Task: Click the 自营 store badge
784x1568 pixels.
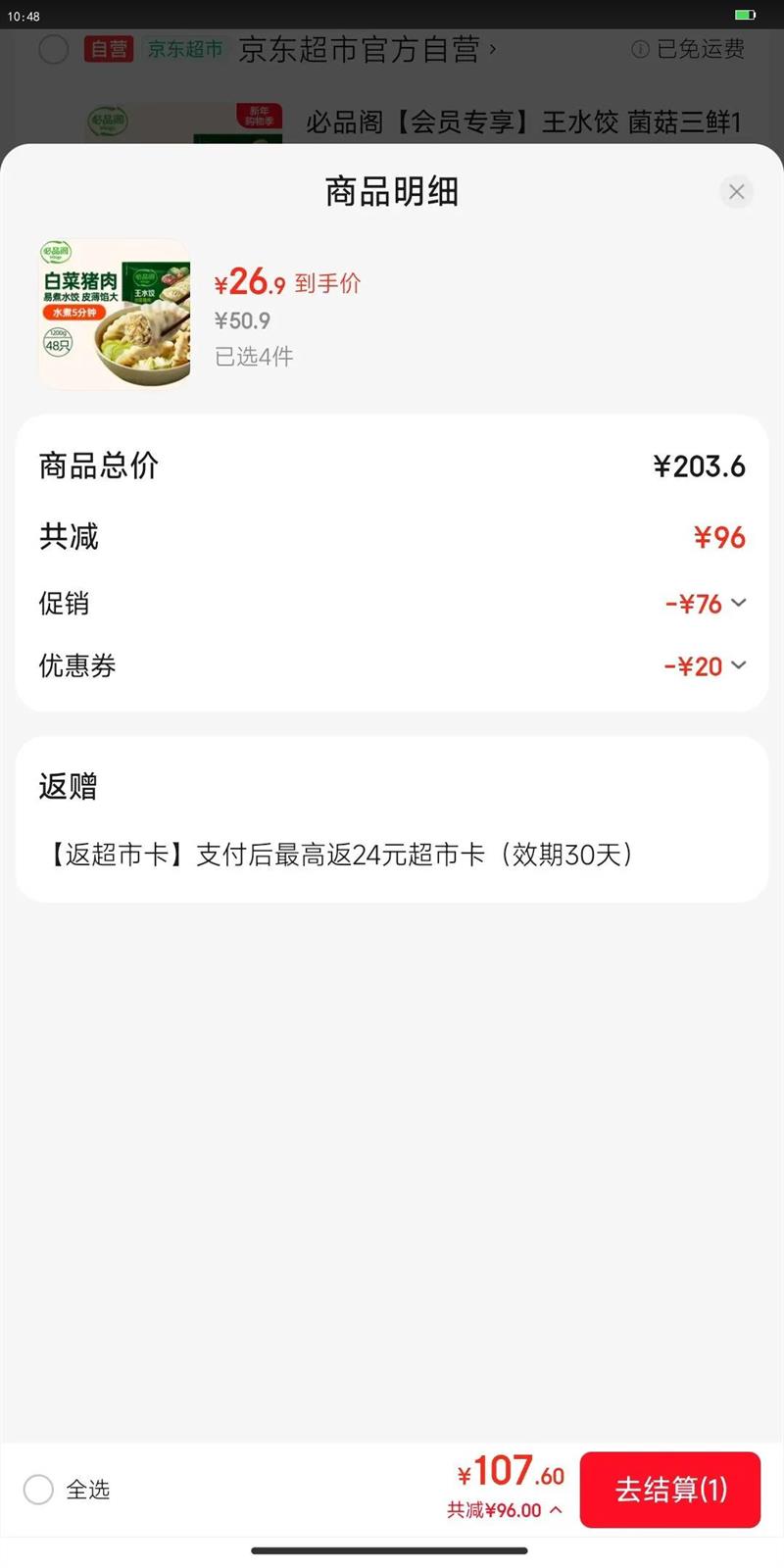Action: tap(108, 49)
